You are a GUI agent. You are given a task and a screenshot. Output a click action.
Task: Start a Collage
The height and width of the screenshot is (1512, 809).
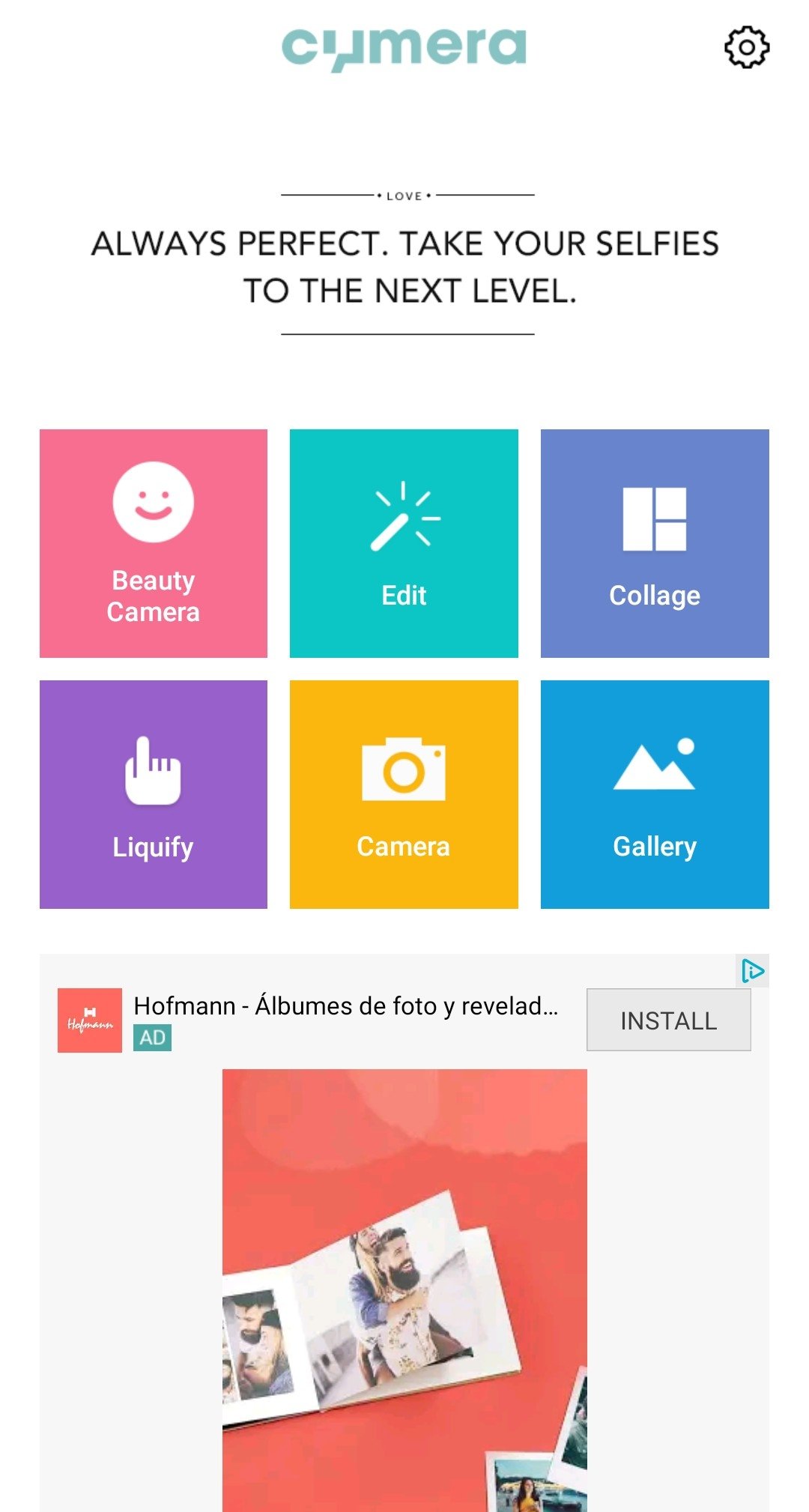(x=655, y=543)
